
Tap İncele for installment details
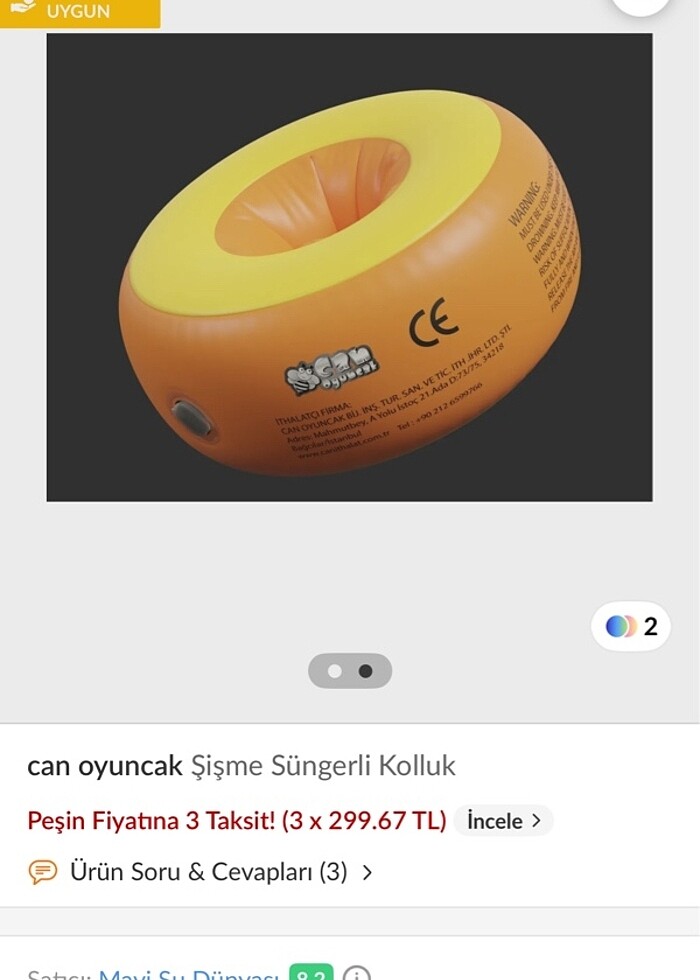pos(503,821)
